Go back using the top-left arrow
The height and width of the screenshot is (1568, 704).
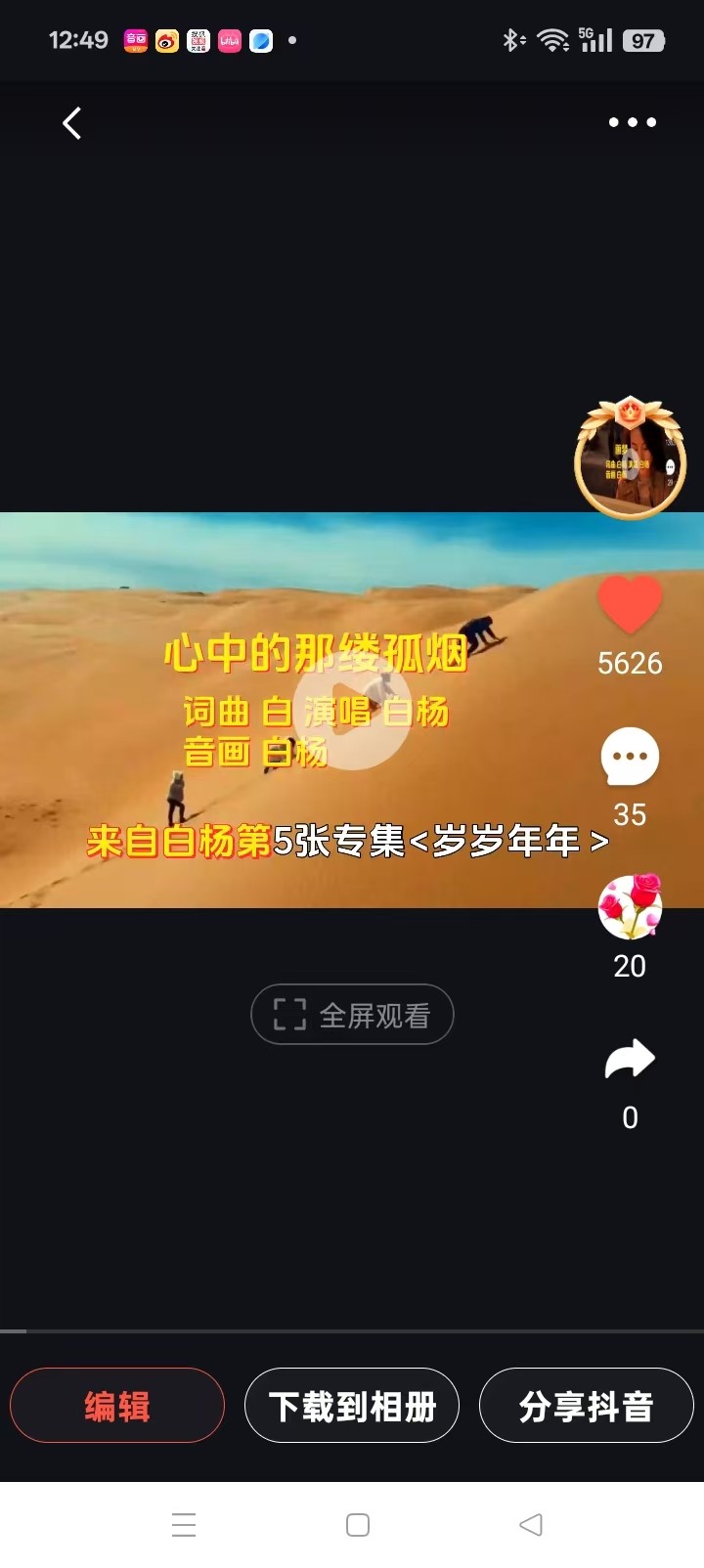[x=71, y=123]
